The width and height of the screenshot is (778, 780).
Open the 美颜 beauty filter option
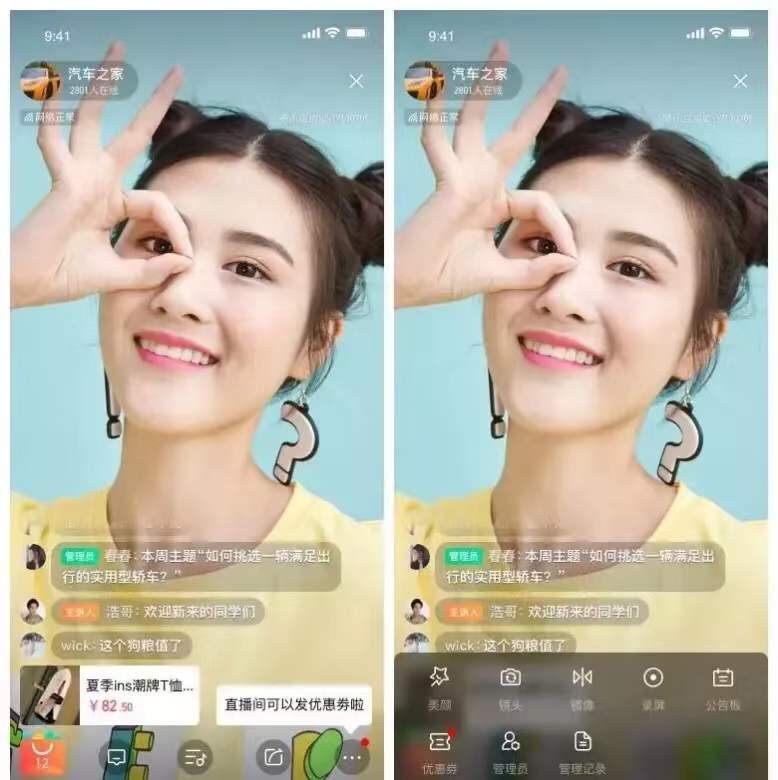click(439, 687)
